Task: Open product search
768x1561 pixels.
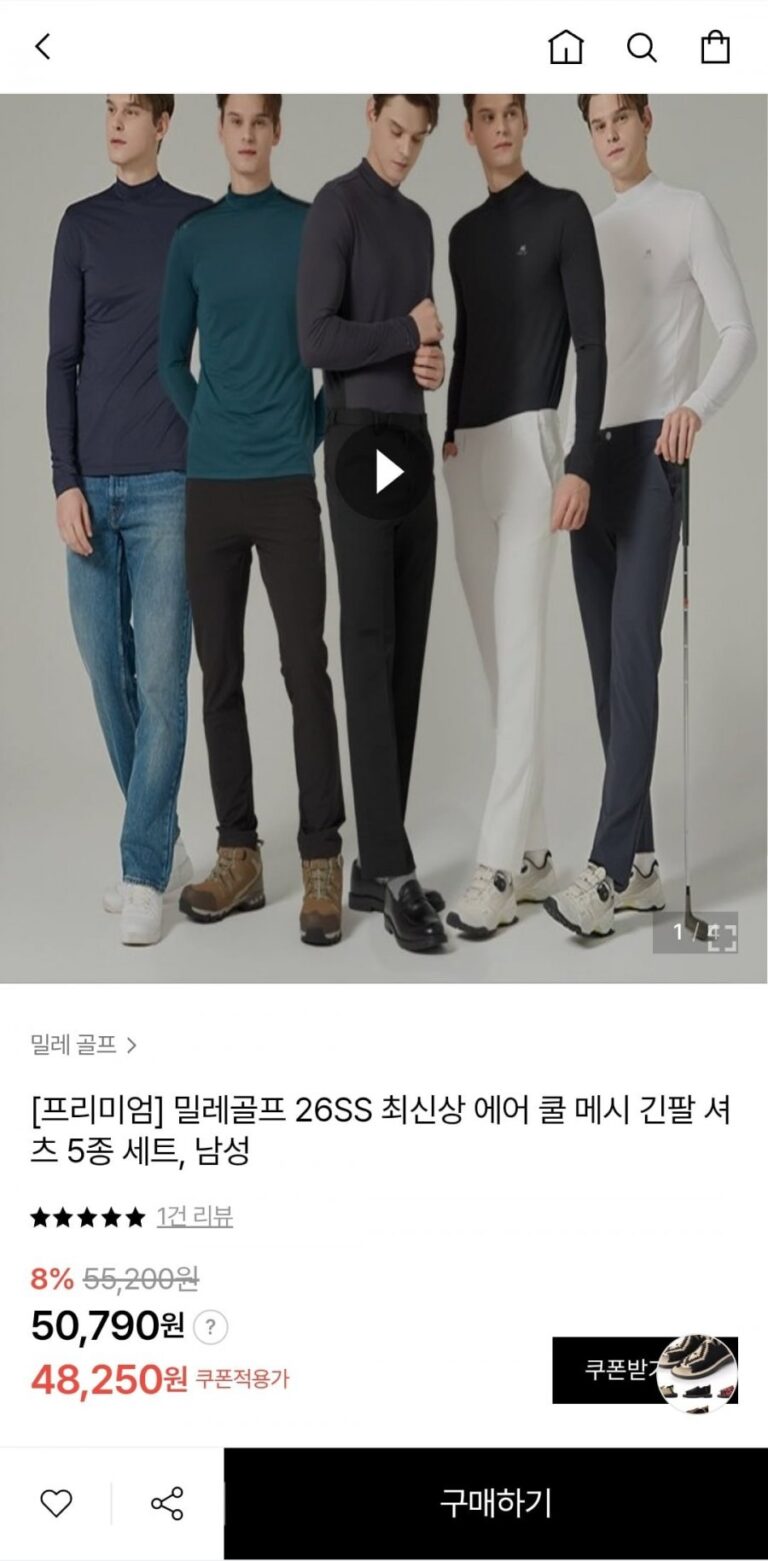Action: click(x=641, y=47)
